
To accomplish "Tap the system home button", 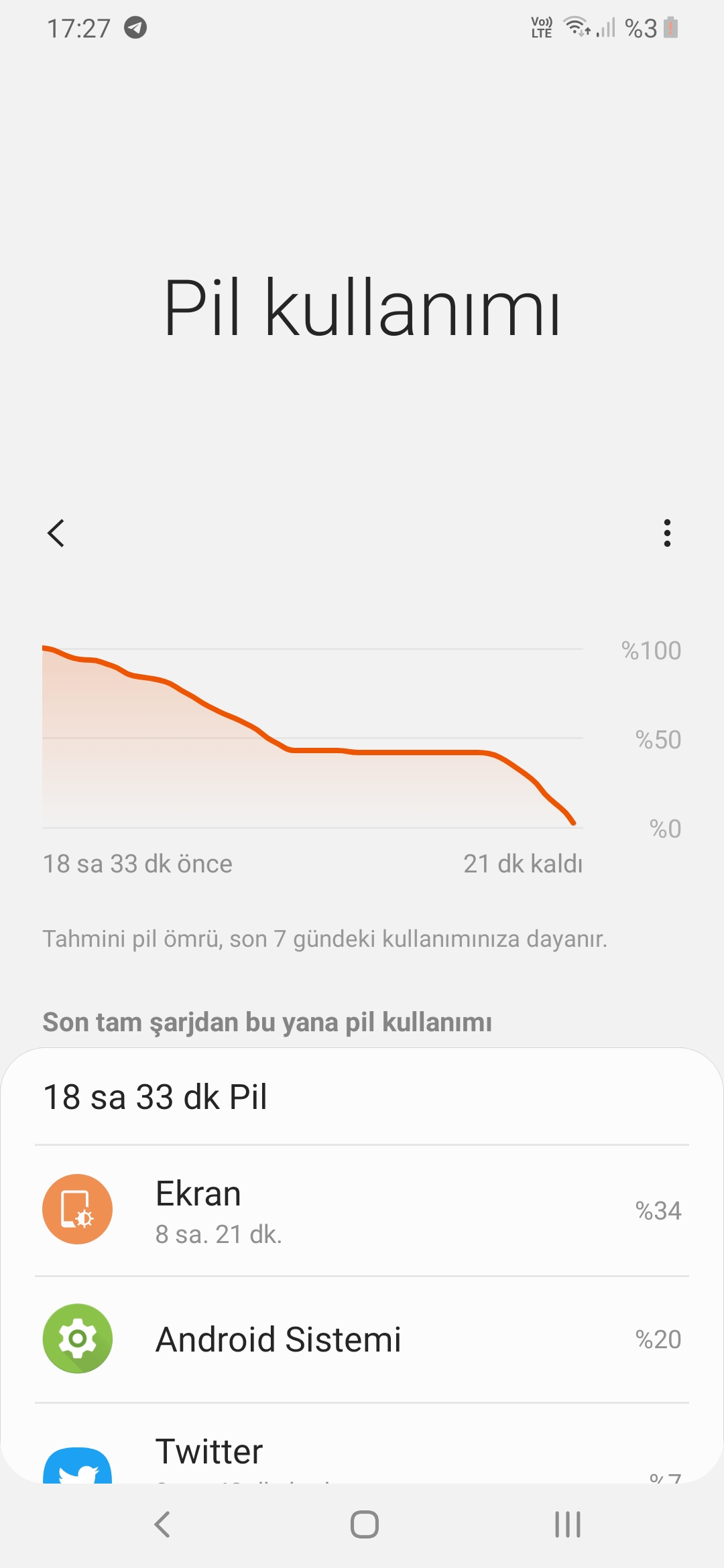I will 364,1524.
